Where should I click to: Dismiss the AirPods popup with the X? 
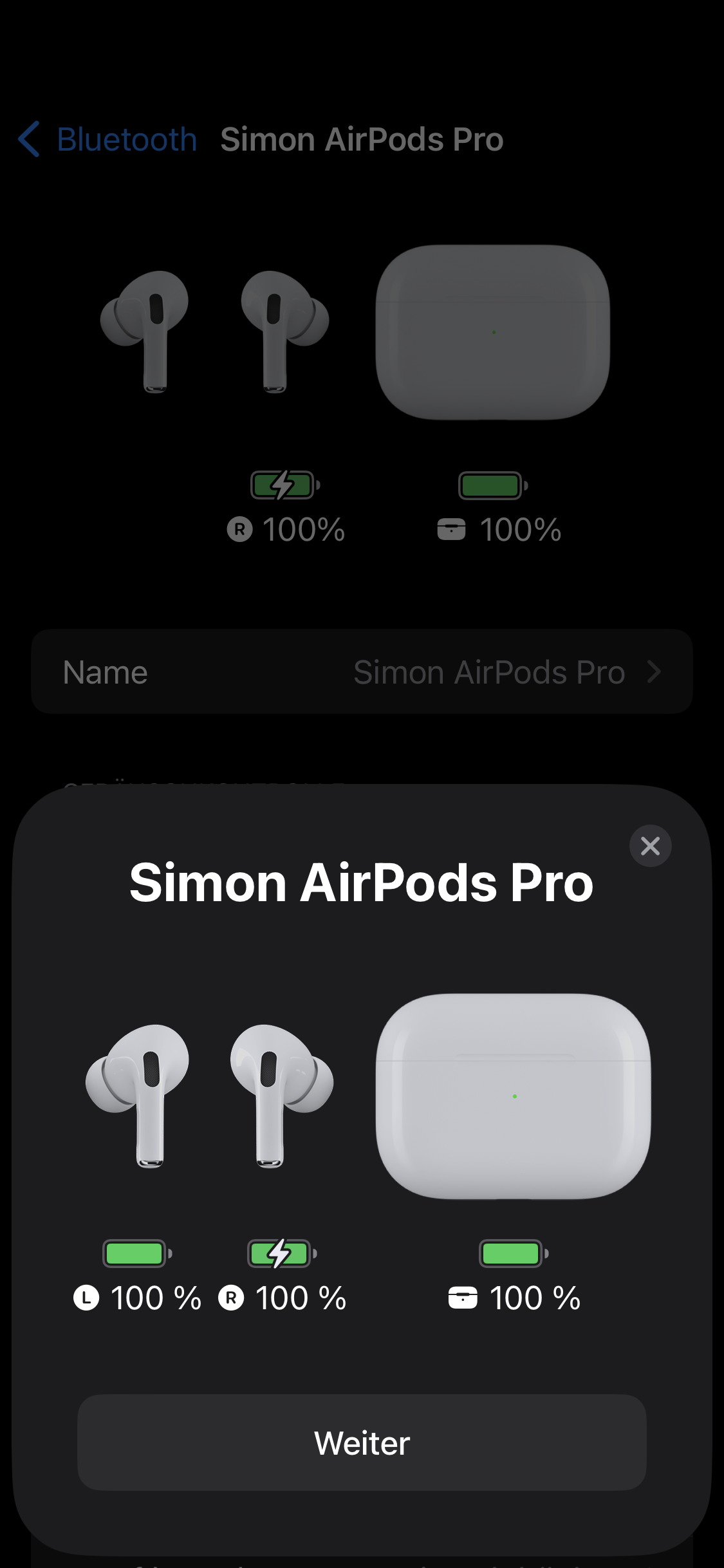[x=650, y=846]
